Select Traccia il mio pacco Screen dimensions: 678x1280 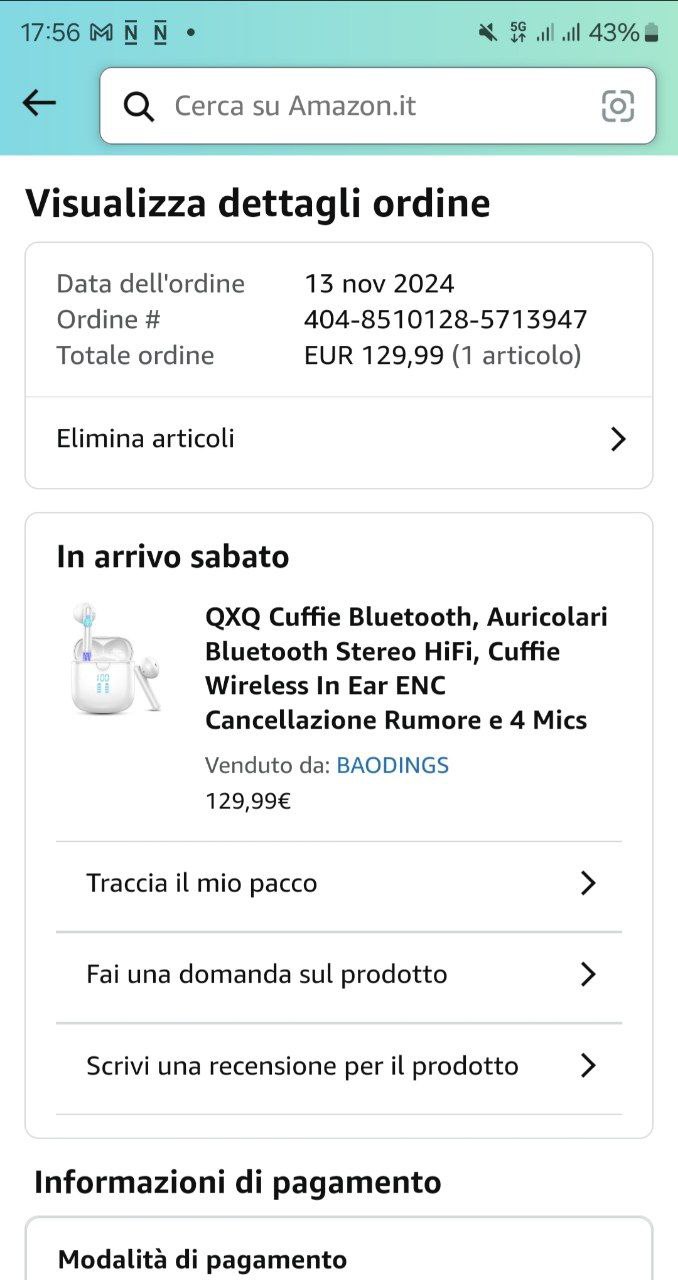tap(339, 884)
